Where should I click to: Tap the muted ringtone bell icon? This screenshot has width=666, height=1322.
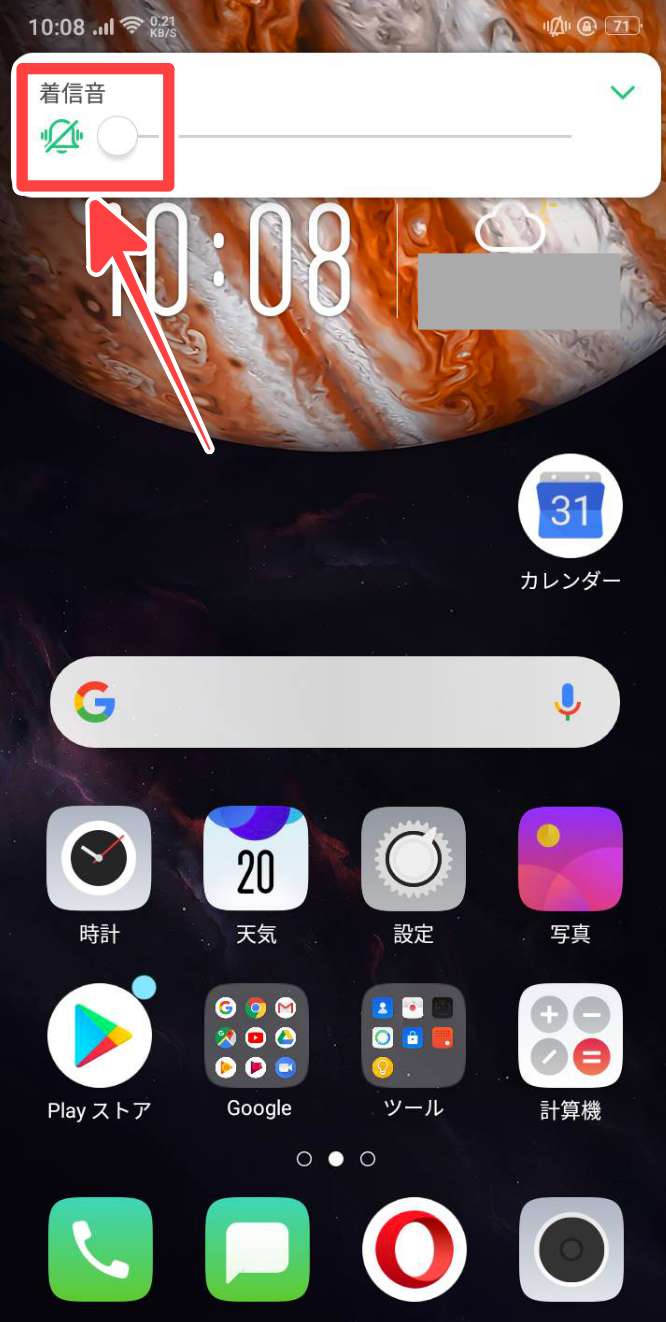tap(62, 136)
